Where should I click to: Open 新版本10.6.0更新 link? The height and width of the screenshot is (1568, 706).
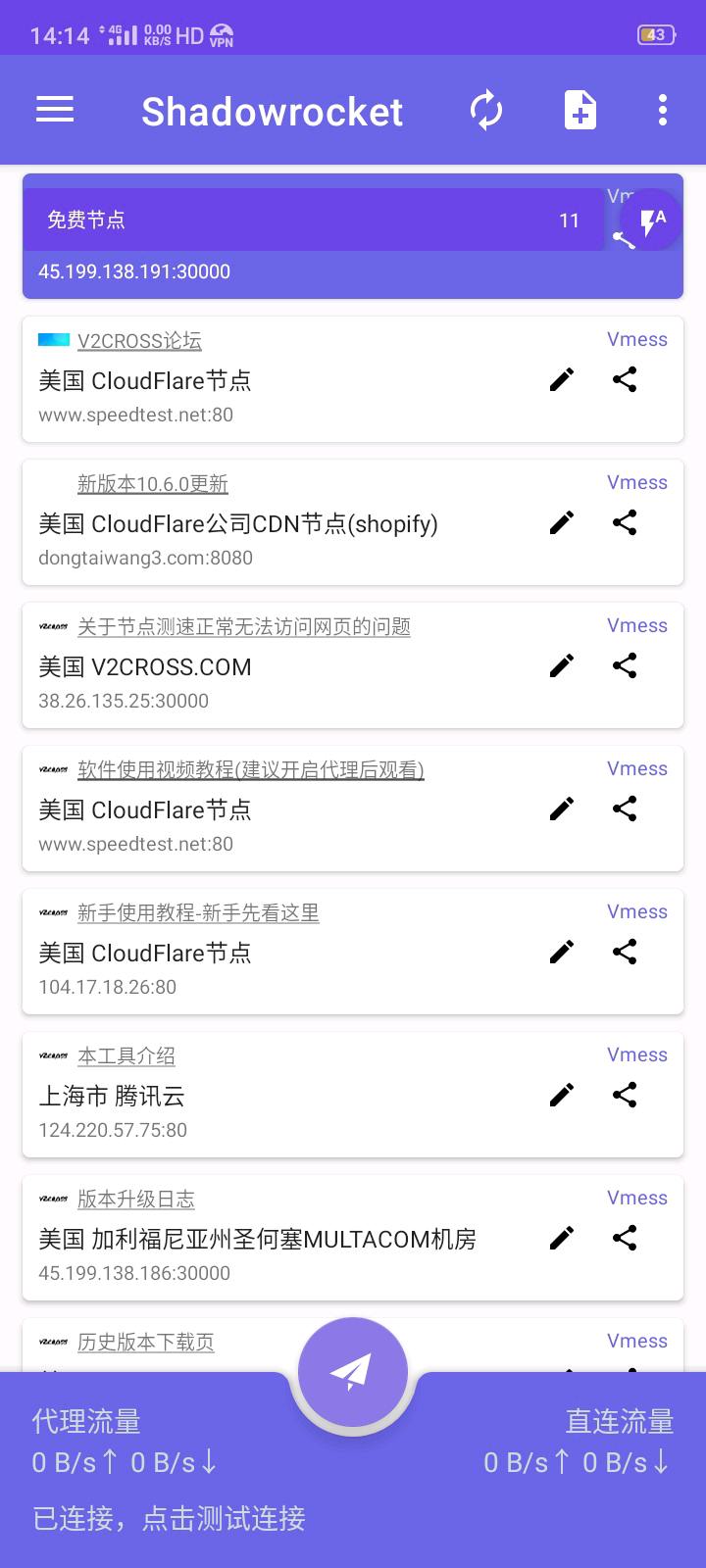(x=153, y=484)
